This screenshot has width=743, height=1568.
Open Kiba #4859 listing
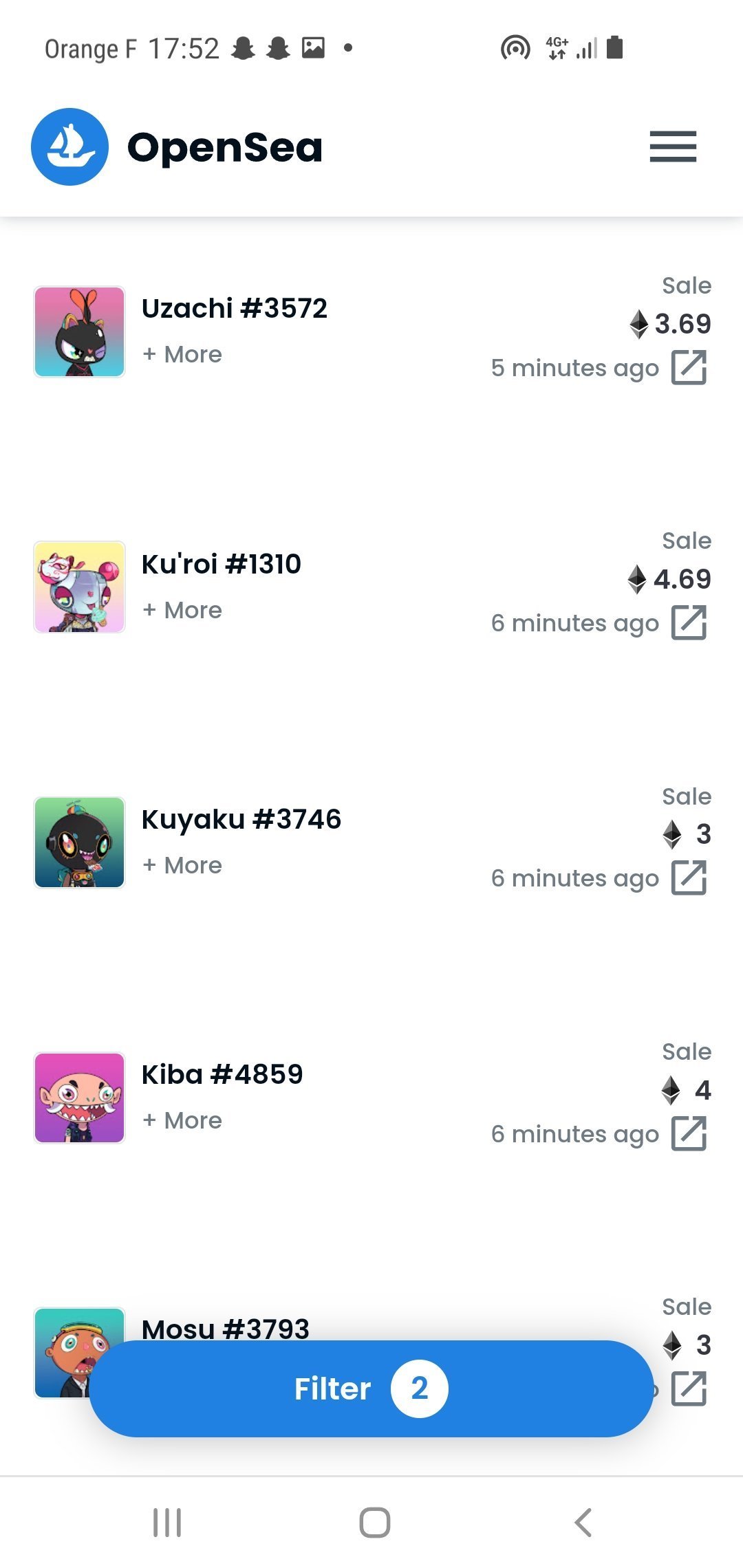point(222,1074)
